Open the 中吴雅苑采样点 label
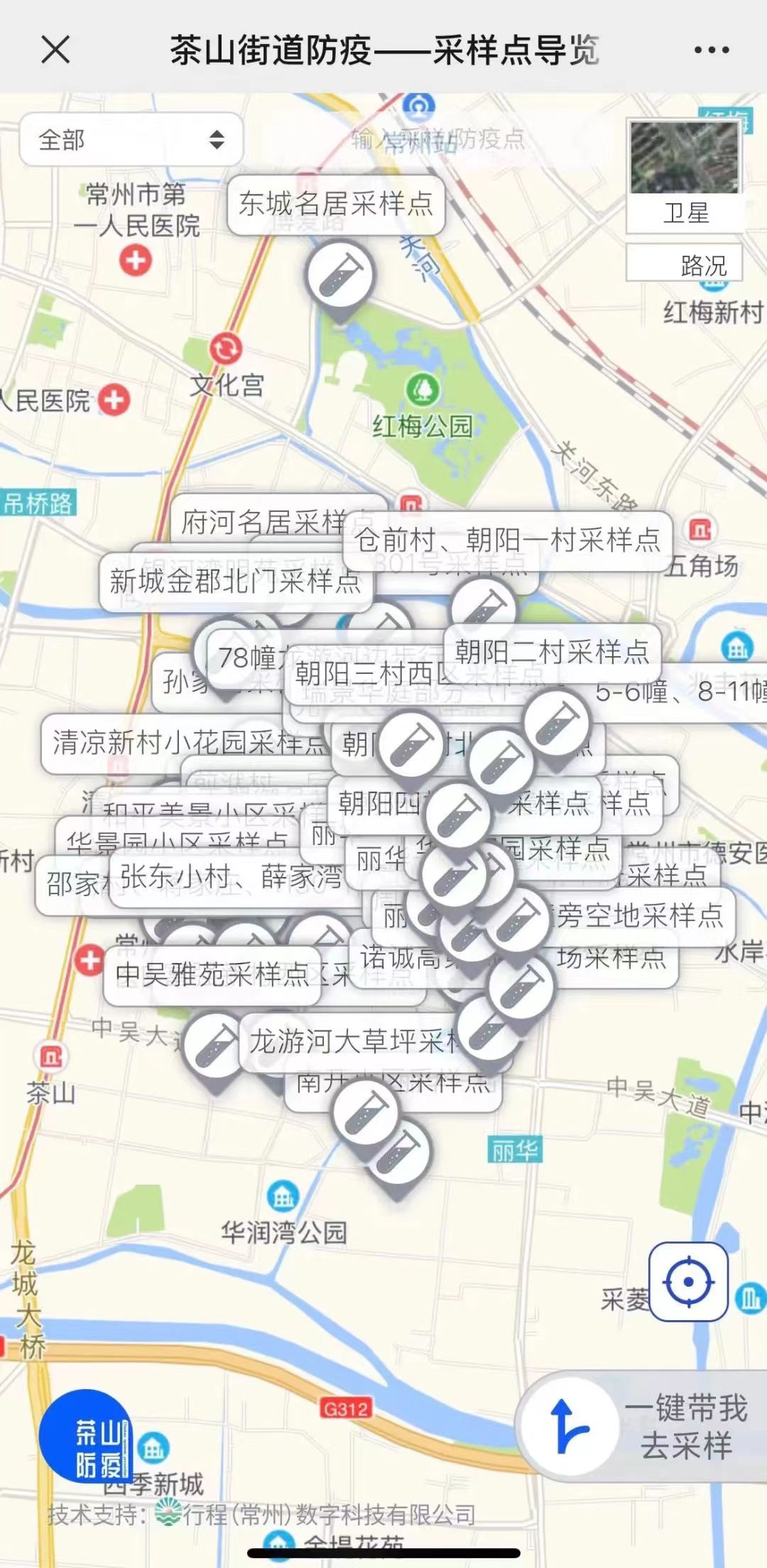This screenshot has width=767, height=1568. (x=212, y=975)
